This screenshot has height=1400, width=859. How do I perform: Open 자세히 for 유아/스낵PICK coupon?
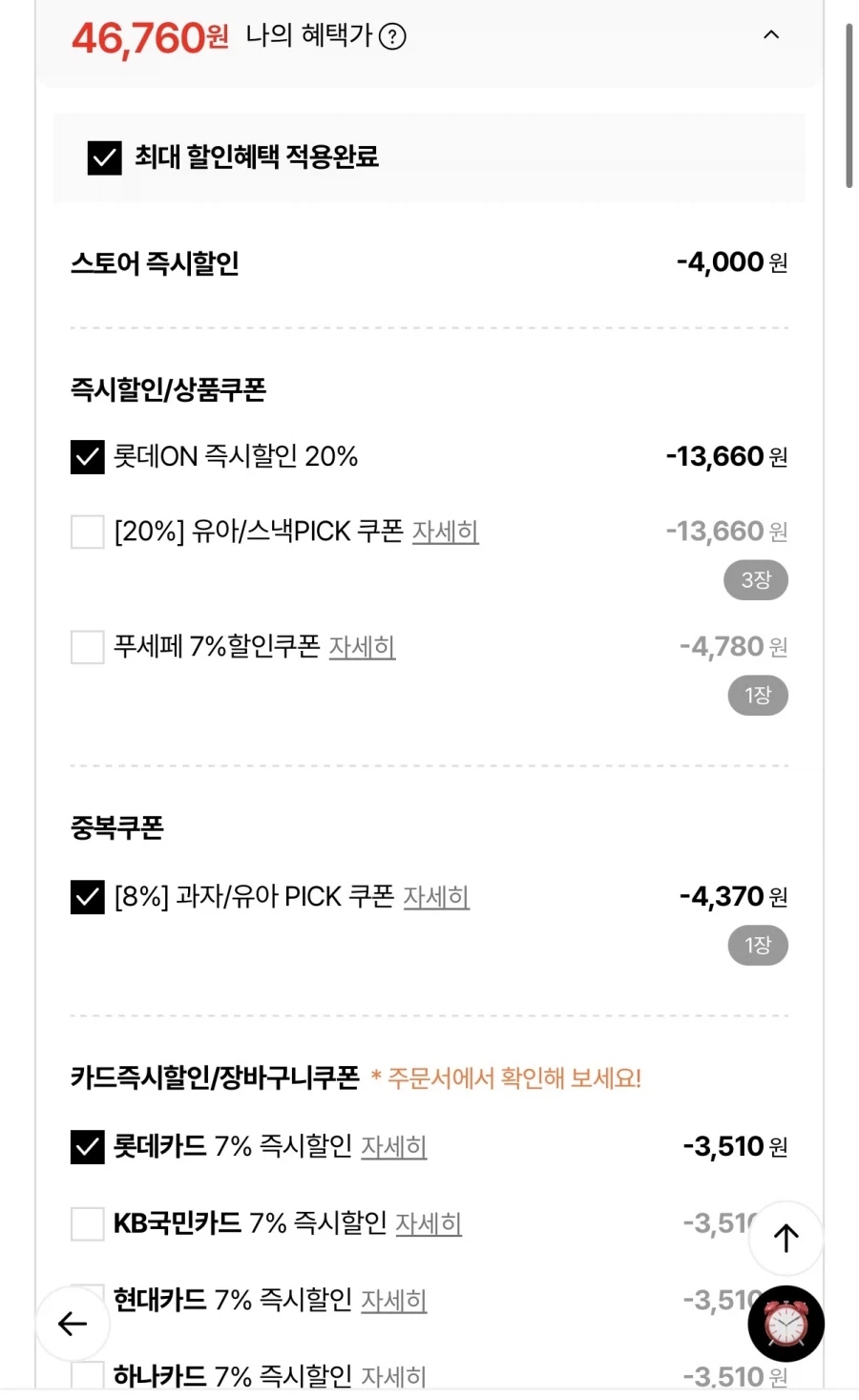click(x=445, y=532)
